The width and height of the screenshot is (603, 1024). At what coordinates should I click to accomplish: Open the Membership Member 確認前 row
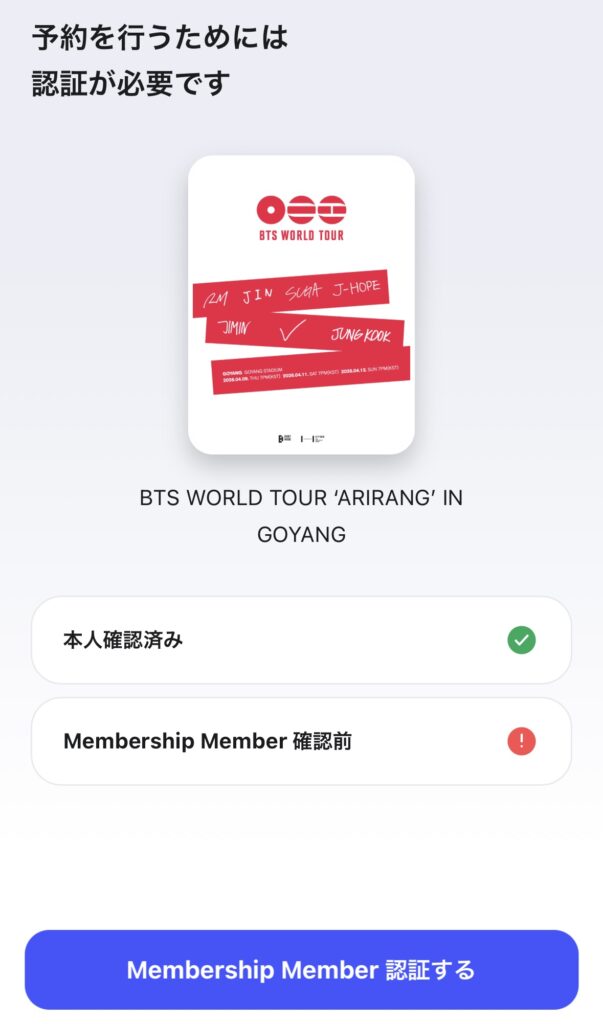(301, 741)
